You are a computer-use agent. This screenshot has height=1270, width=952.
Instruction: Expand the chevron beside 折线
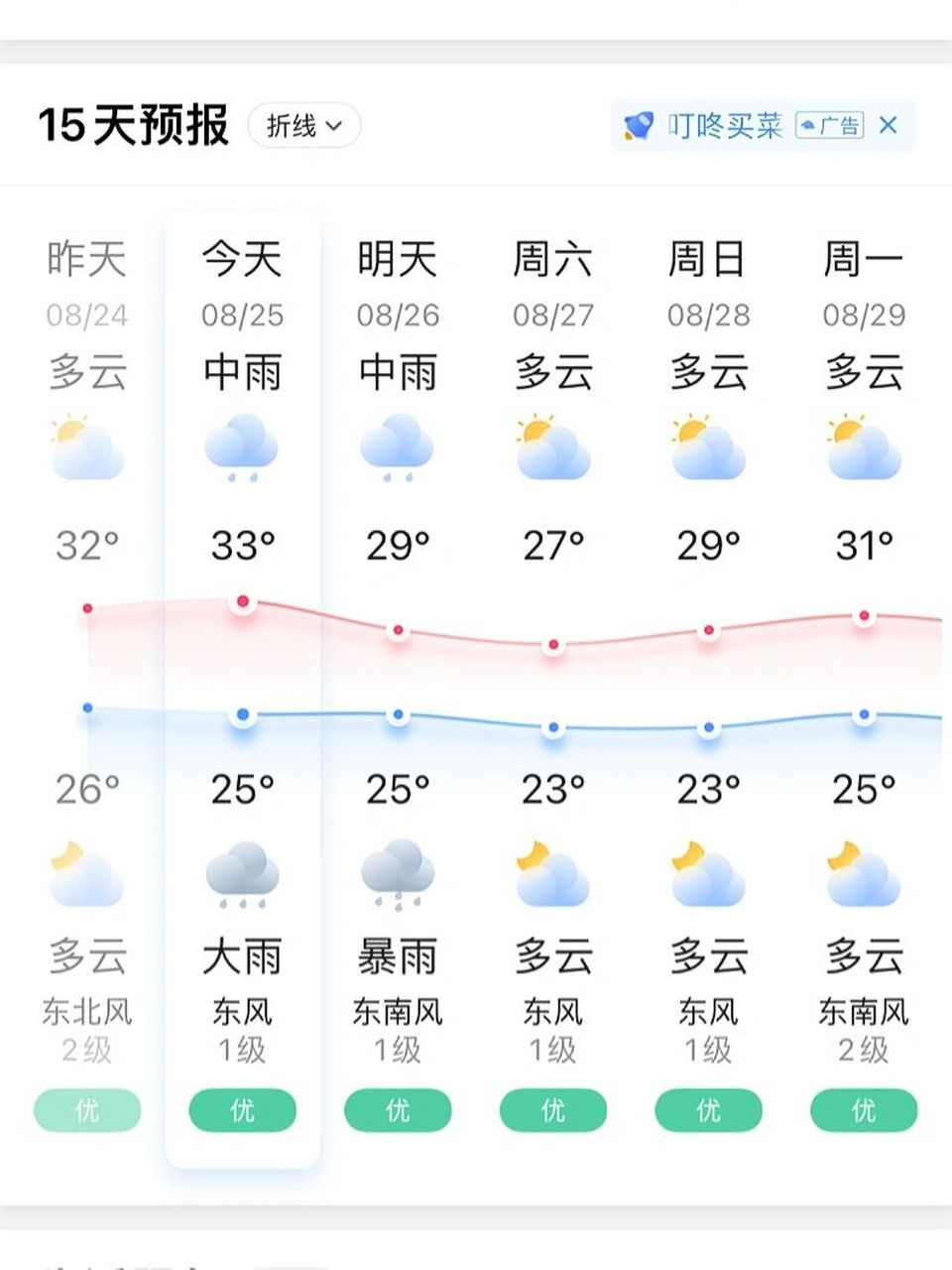[332, 127]
